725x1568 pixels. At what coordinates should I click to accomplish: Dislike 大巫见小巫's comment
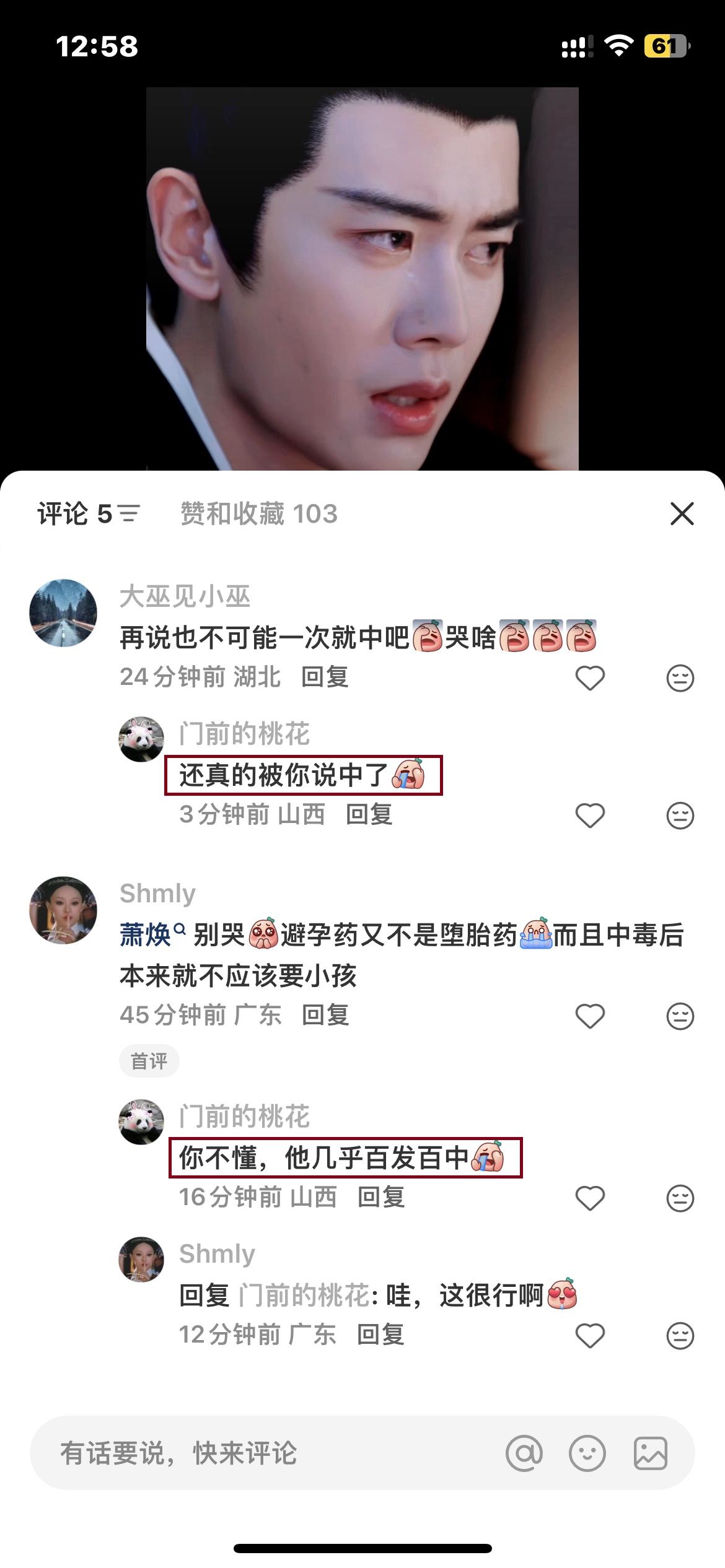click(x=680, y=678)
